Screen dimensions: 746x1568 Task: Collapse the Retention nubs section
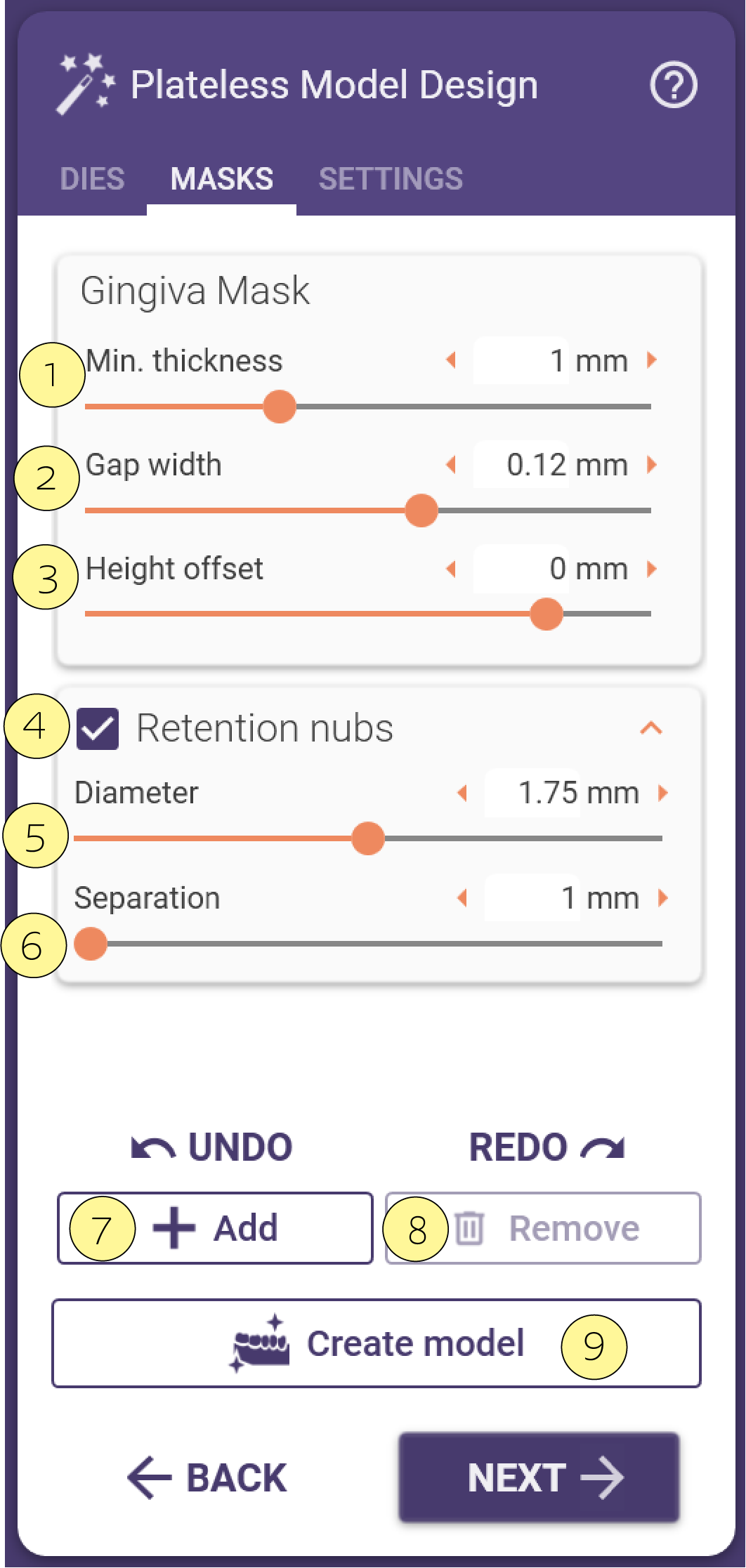tap(651, 728)
